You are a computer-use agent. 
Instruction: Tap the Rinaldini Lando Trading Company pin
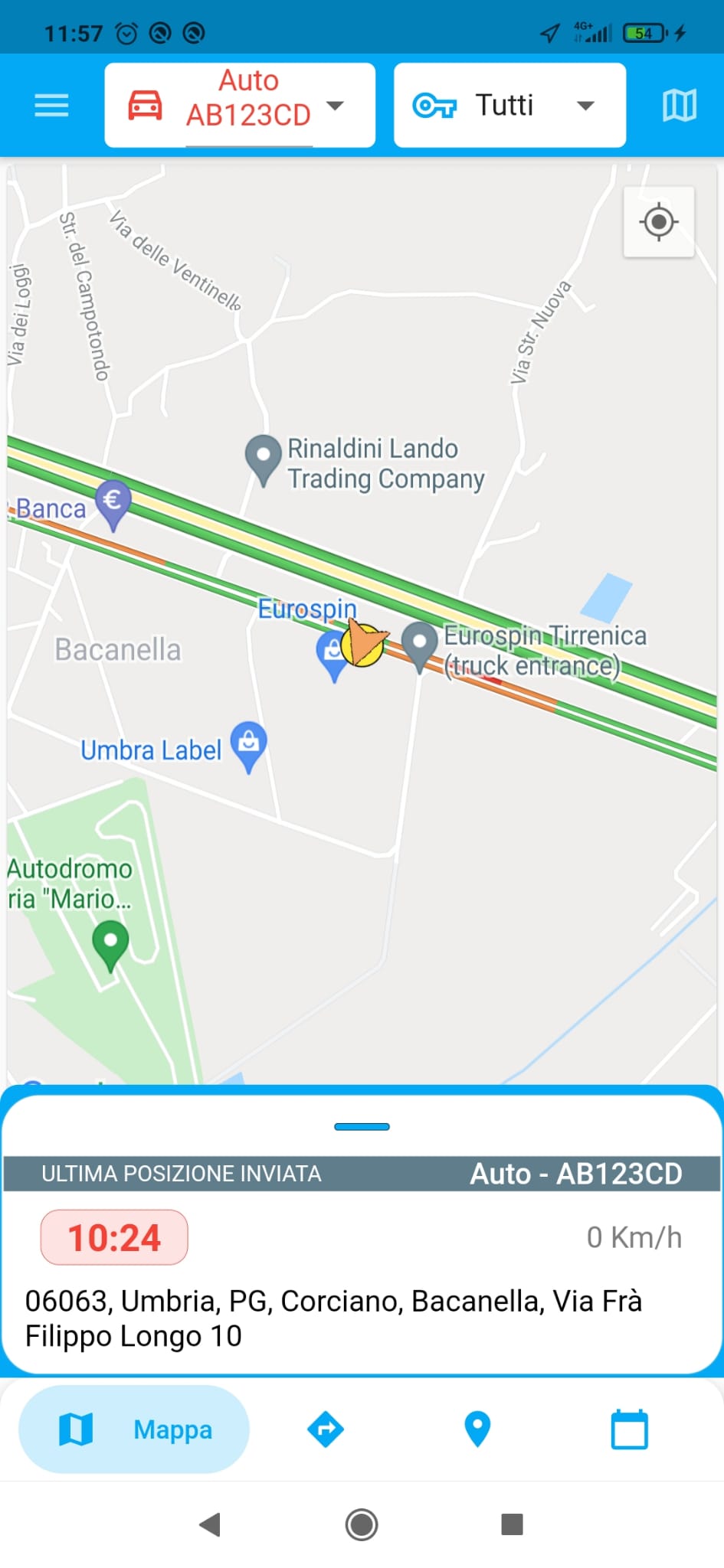pos(263,457)
